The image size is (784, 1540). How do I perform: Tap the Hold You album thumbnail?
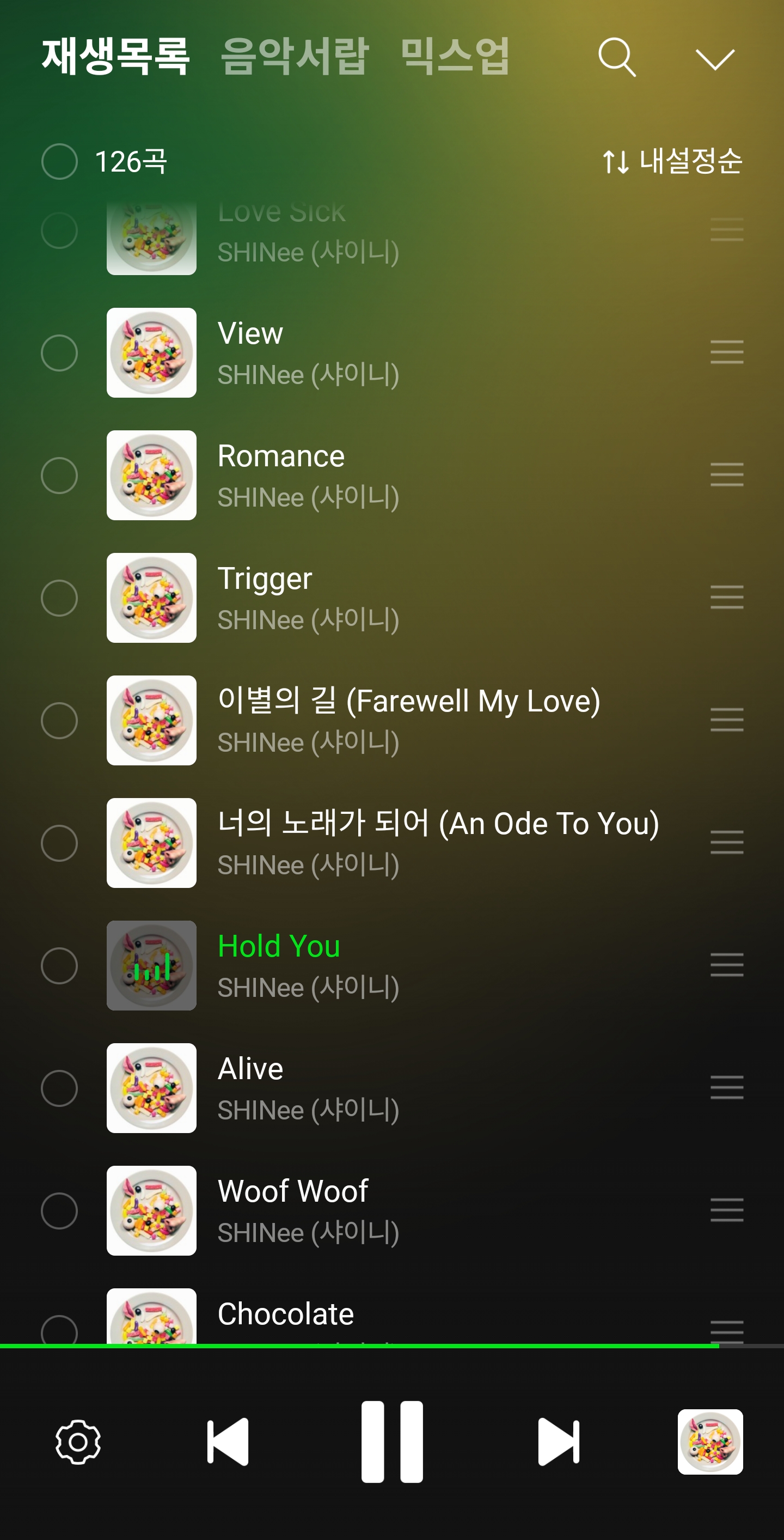[x=151, y=965]
